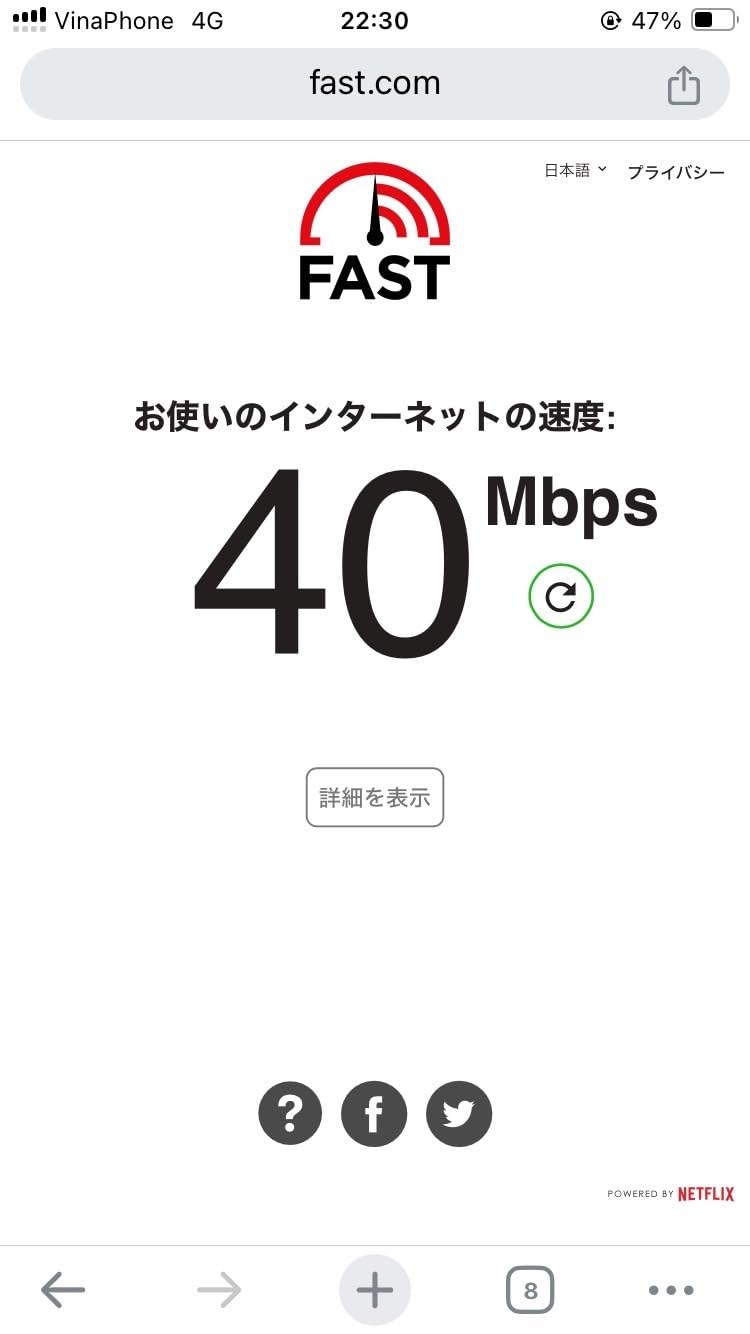
Task: Rerun the speed test with the refresh icon
Action: tap(561, 597)
